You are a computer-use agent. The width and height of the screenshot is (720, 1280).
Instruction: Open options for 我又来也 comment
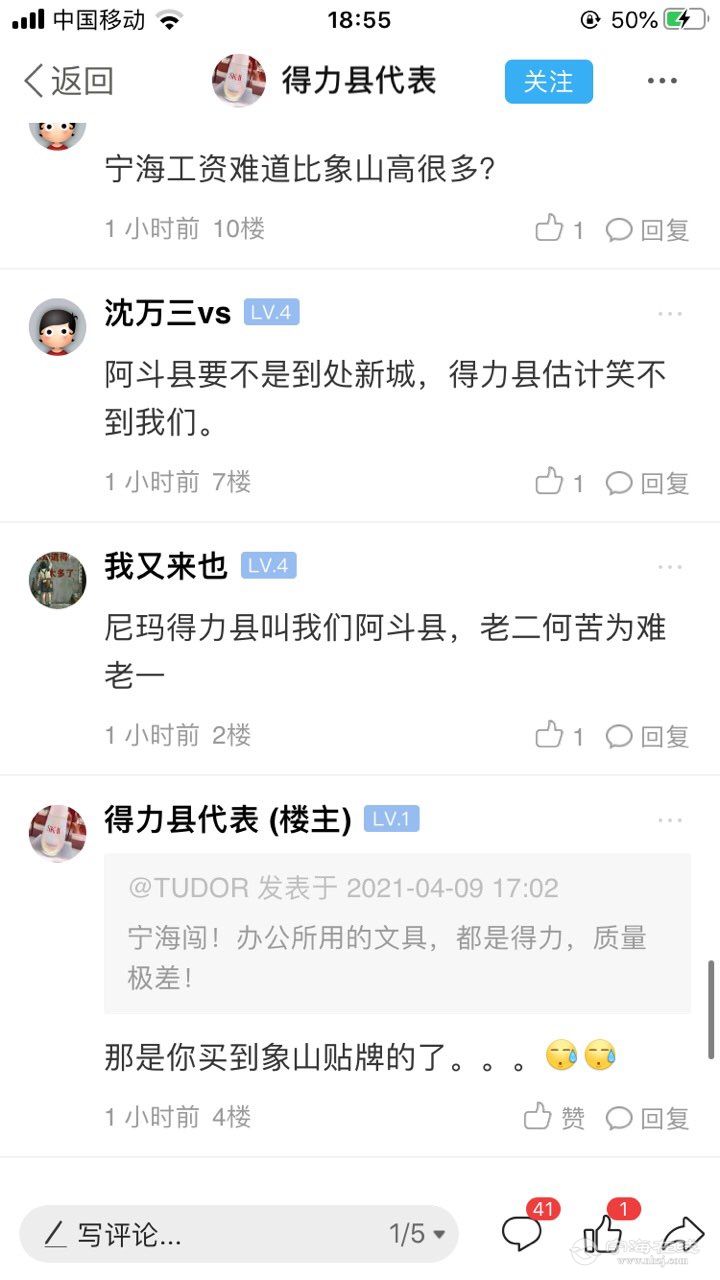pos(669,567)
